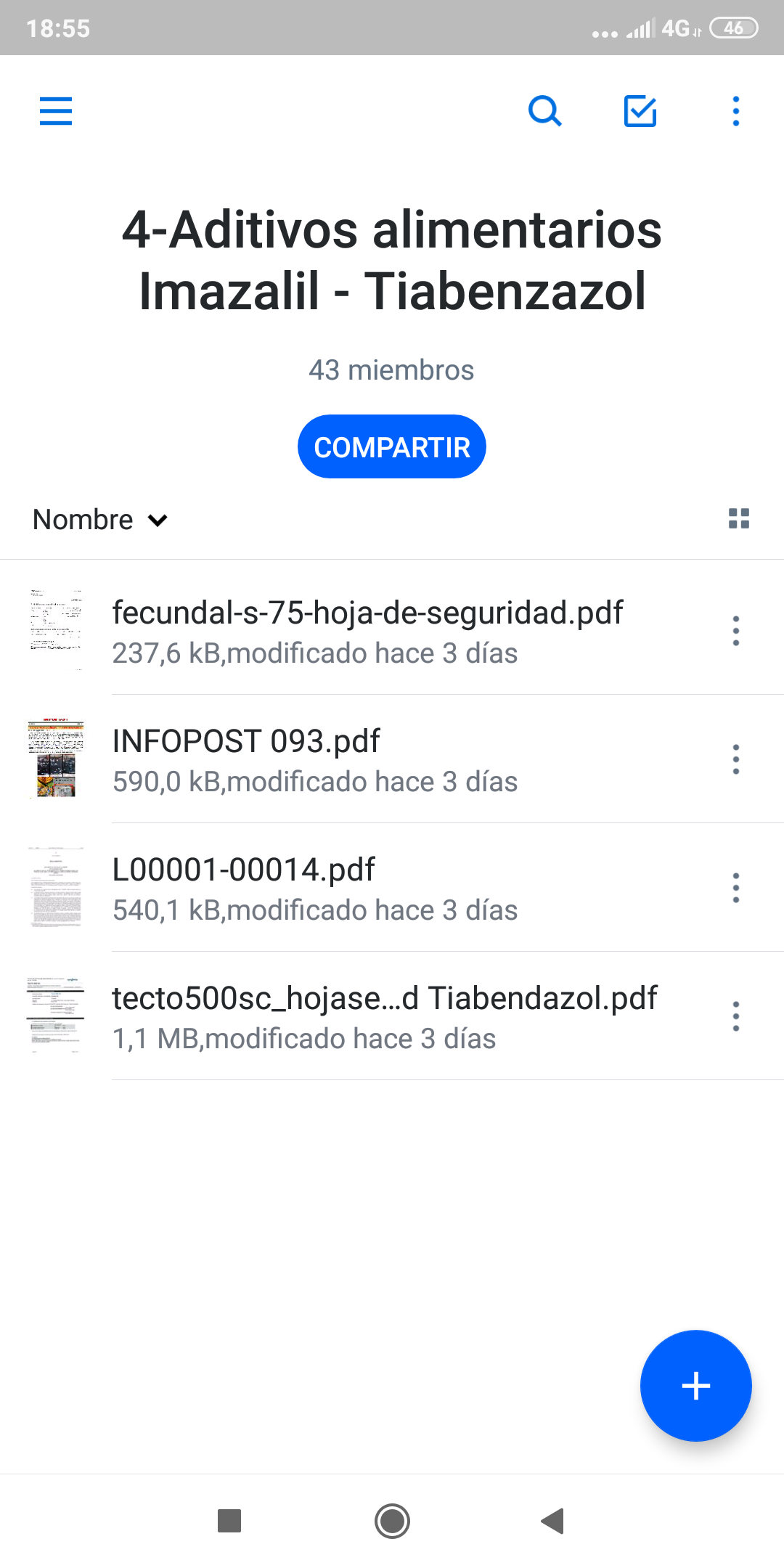Go to the home screen
Screen dimensions: 784x1568
[392, 1521]
